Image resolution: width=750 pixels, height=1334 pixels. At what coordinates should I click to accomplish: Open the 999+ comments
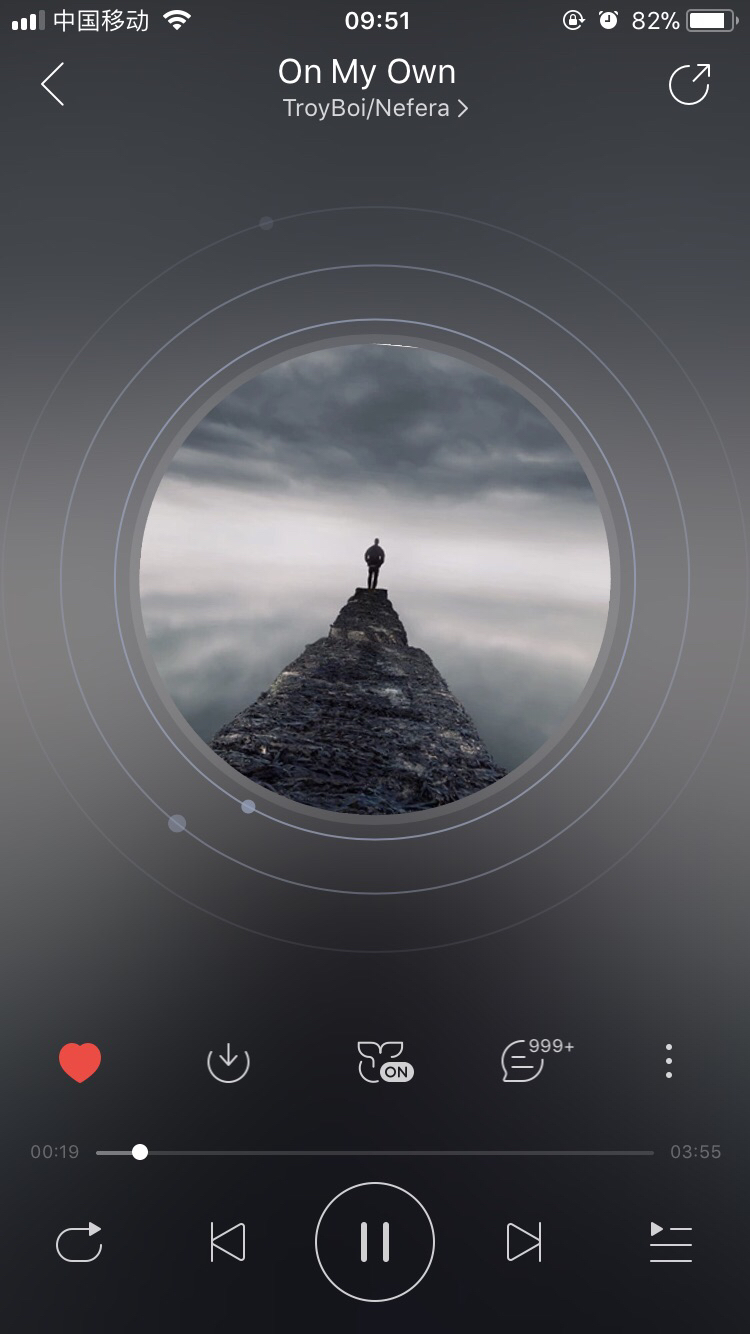coord(536,1060)
